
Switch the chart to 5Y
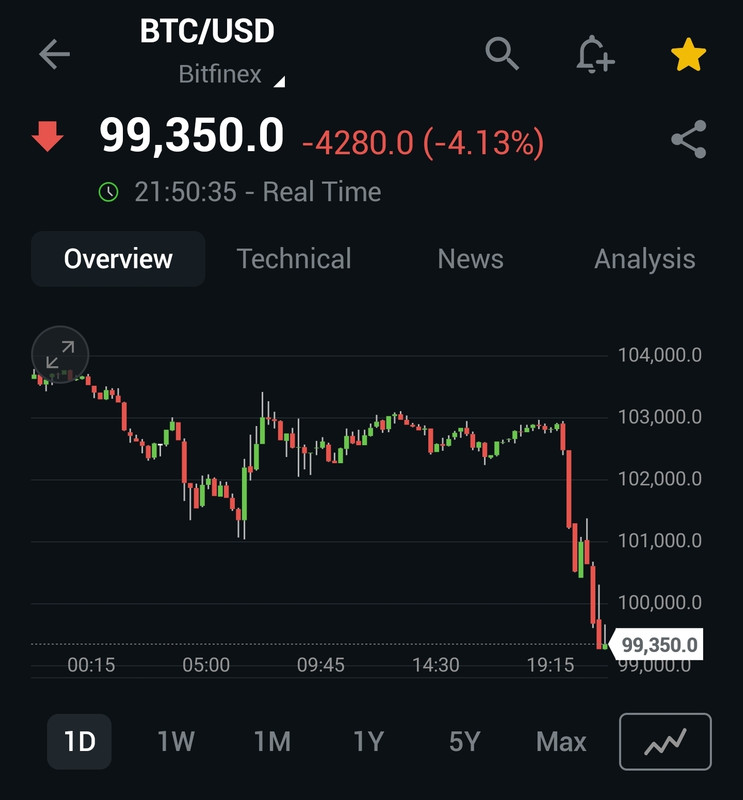[464, 742]
